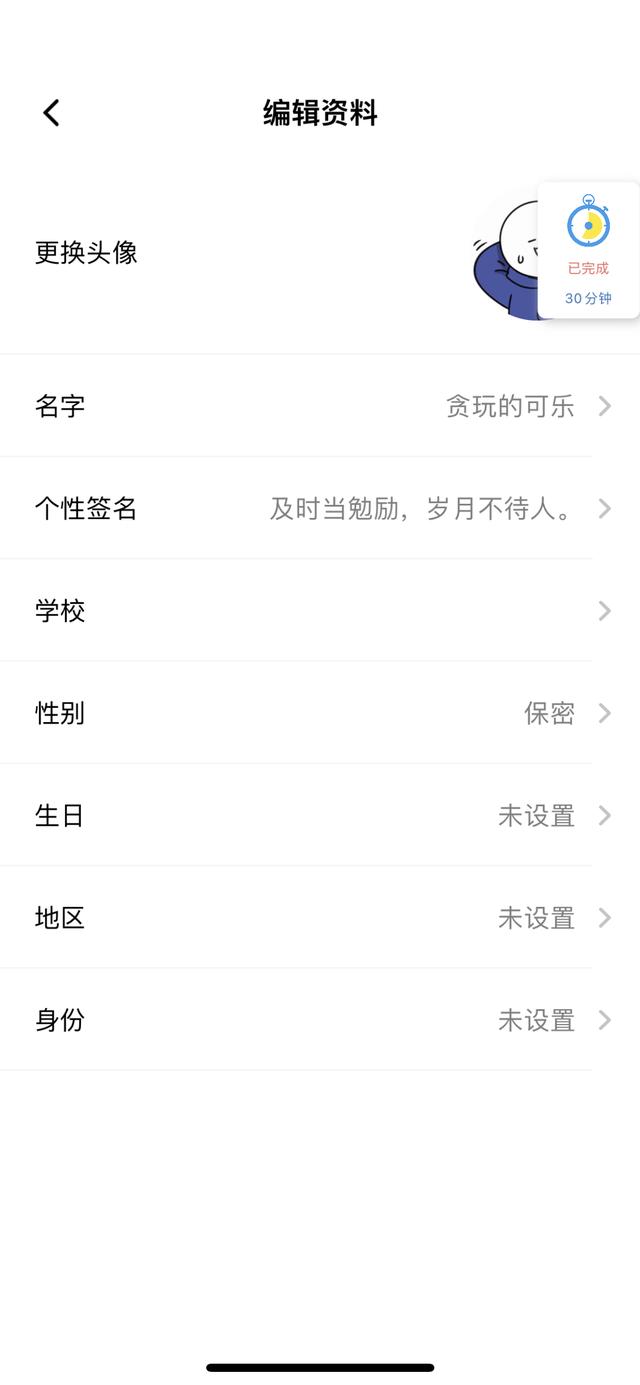
Task: Open 地区 to choose region
Action: [x=320, y=917]
